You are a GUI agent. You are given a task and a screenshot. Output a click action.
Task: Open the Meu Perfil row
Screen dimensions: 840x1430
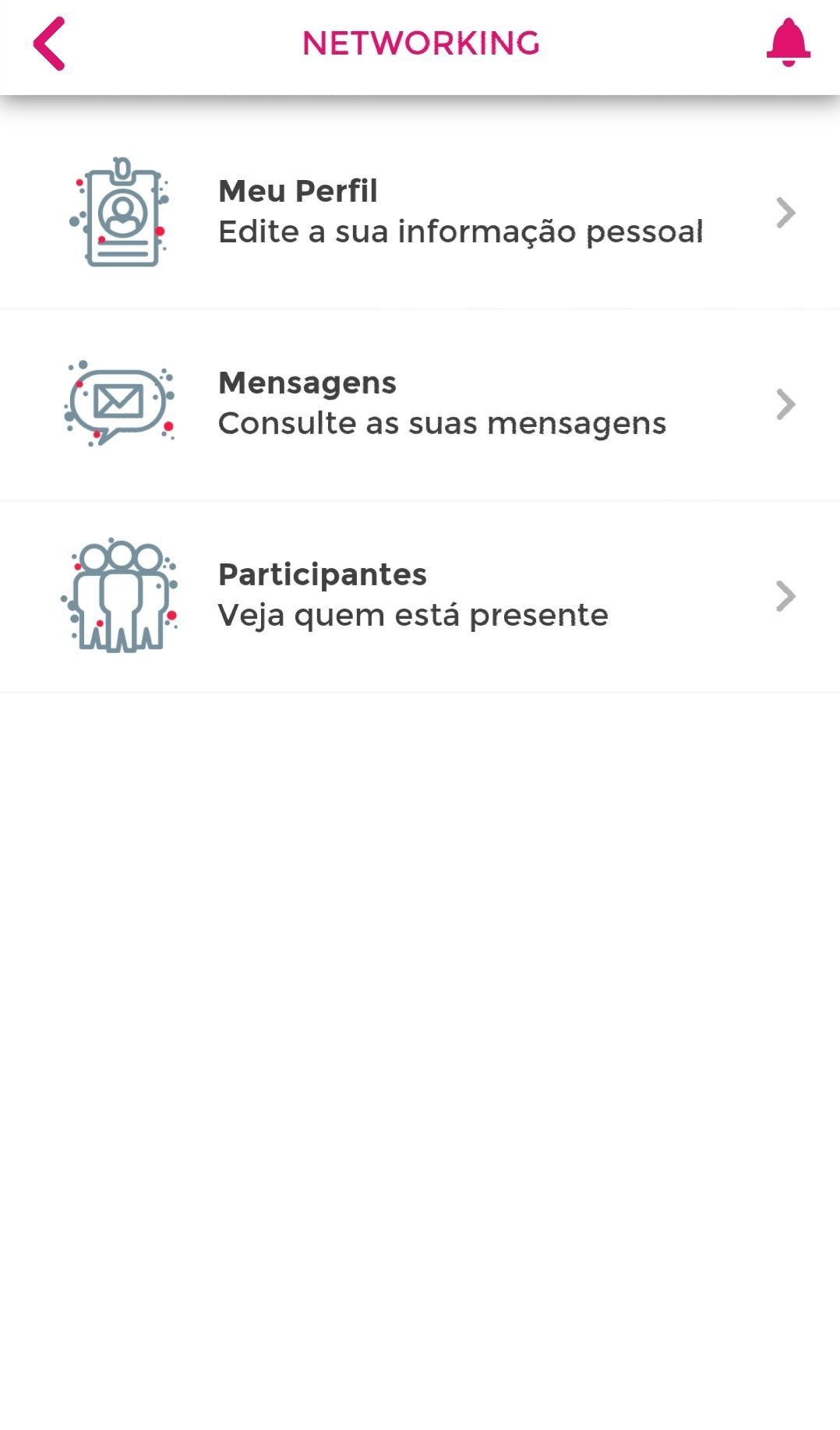(x=420, y=212)
